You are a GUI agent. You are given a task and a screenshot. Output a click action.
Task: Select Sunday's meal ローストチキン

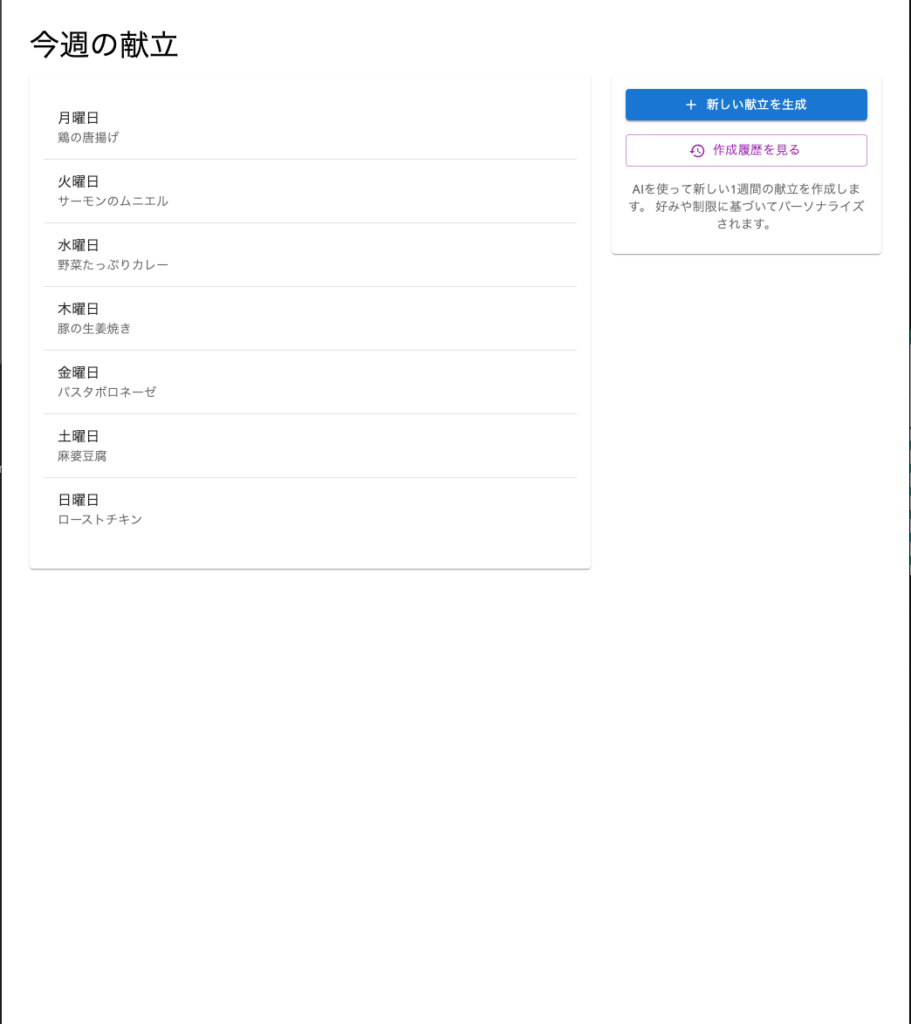[100, 519]
